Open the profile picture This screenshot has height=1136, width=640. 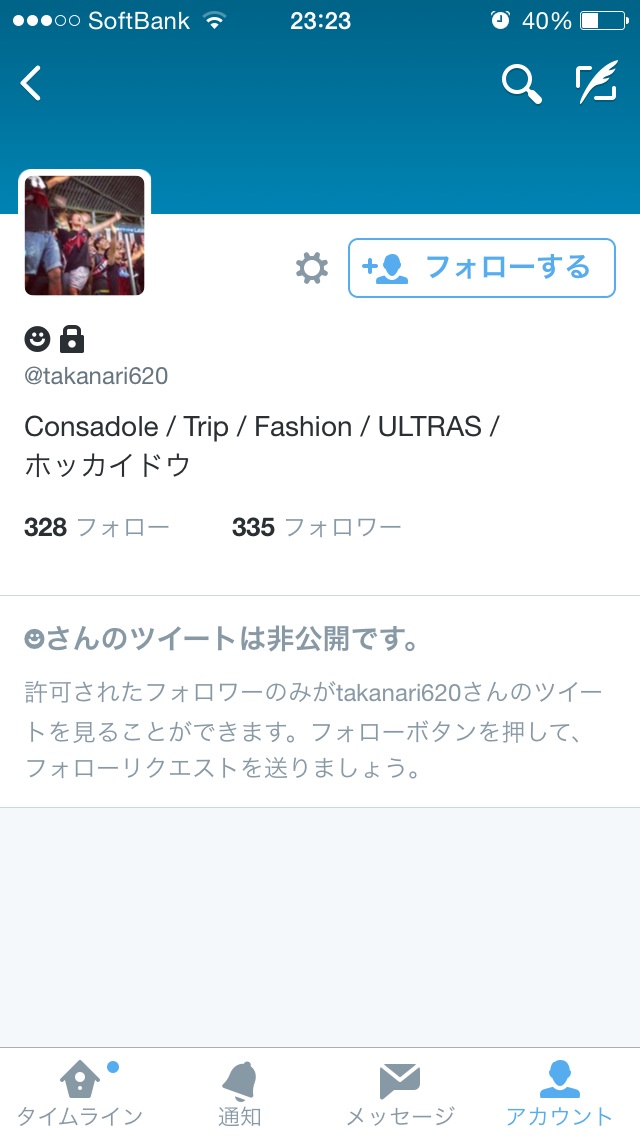click(85, 235)
